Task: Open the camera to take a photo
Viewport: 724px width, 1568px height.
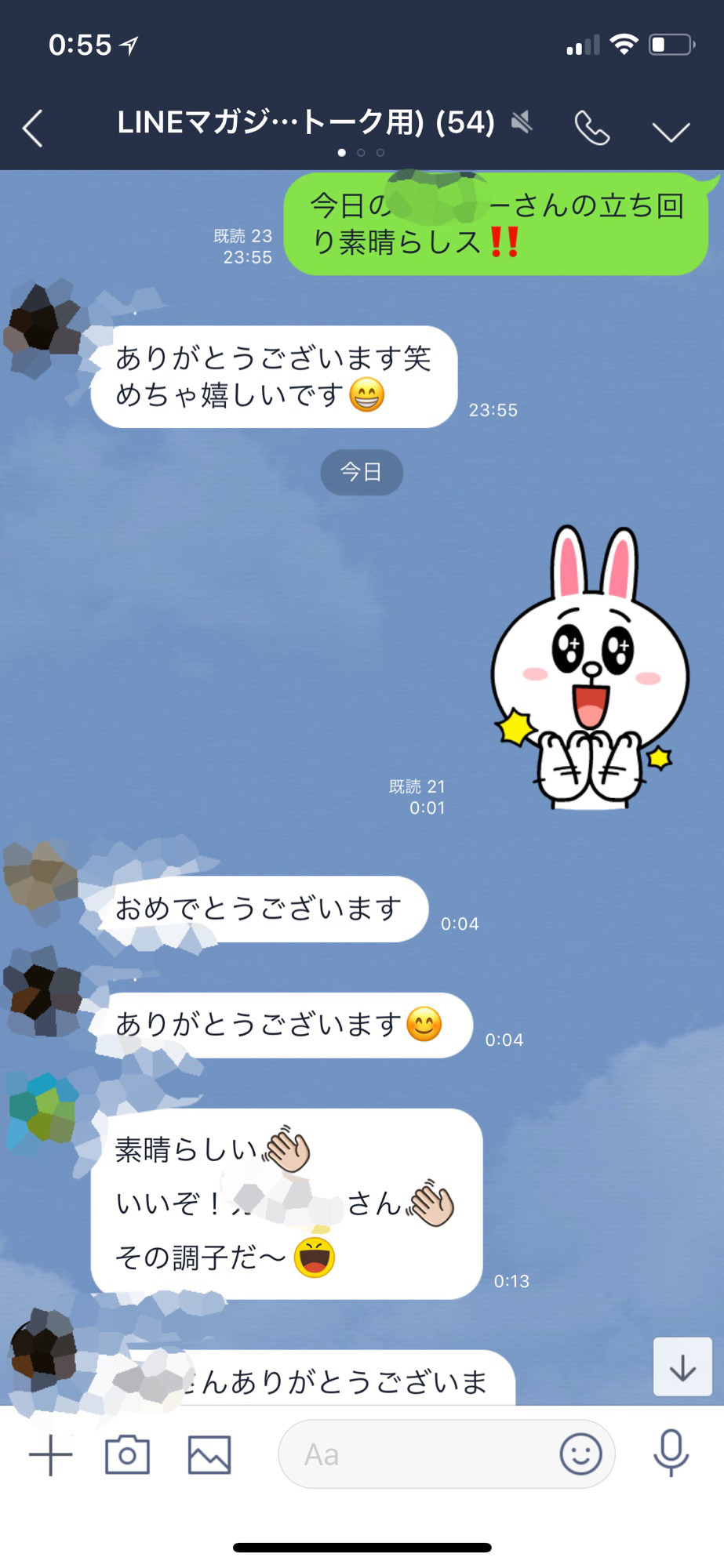Action: 127,1455
